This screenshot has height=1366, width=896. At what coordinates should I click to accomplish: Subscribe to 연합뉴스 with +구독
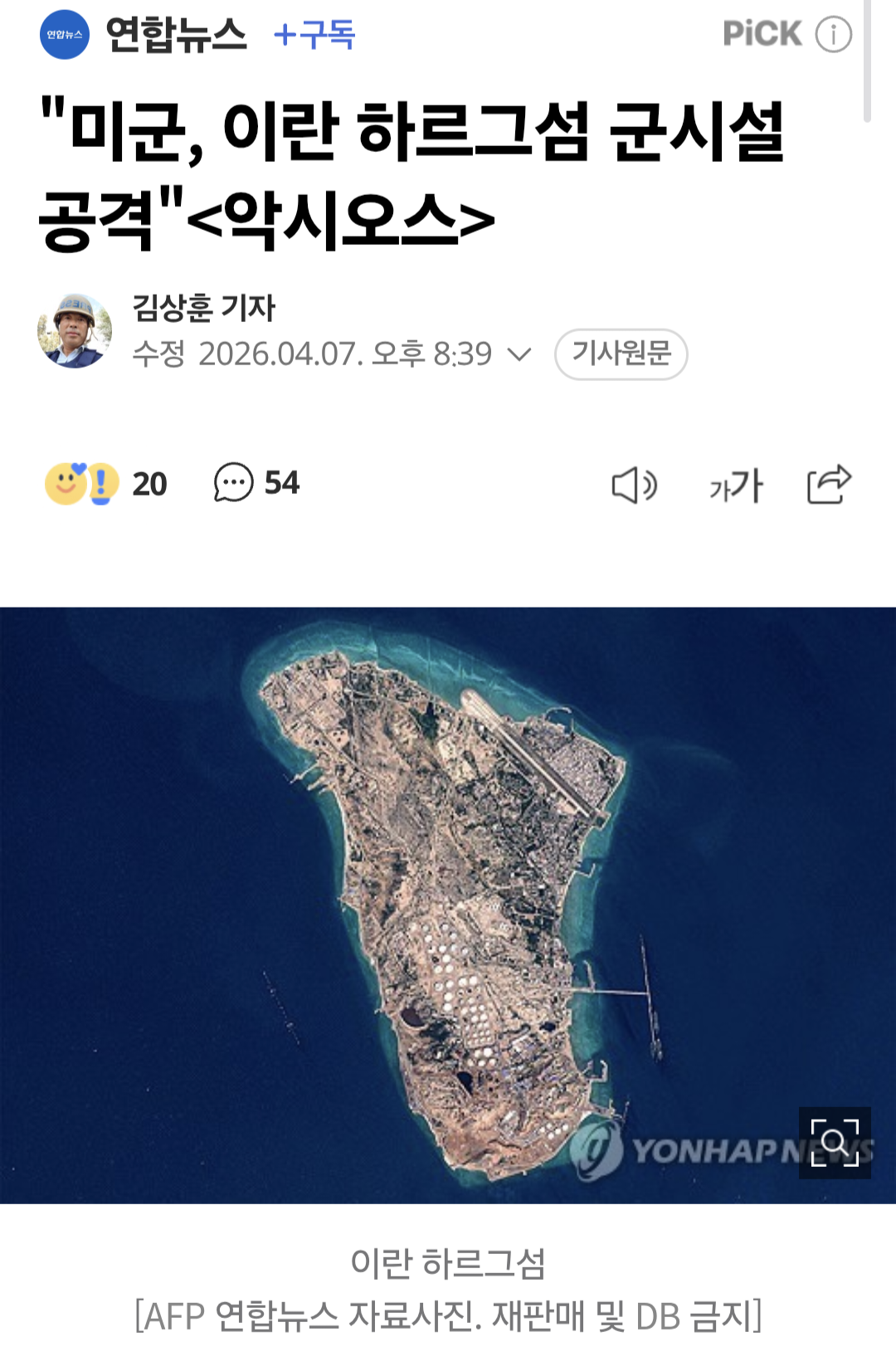click(x=314, y=35)
